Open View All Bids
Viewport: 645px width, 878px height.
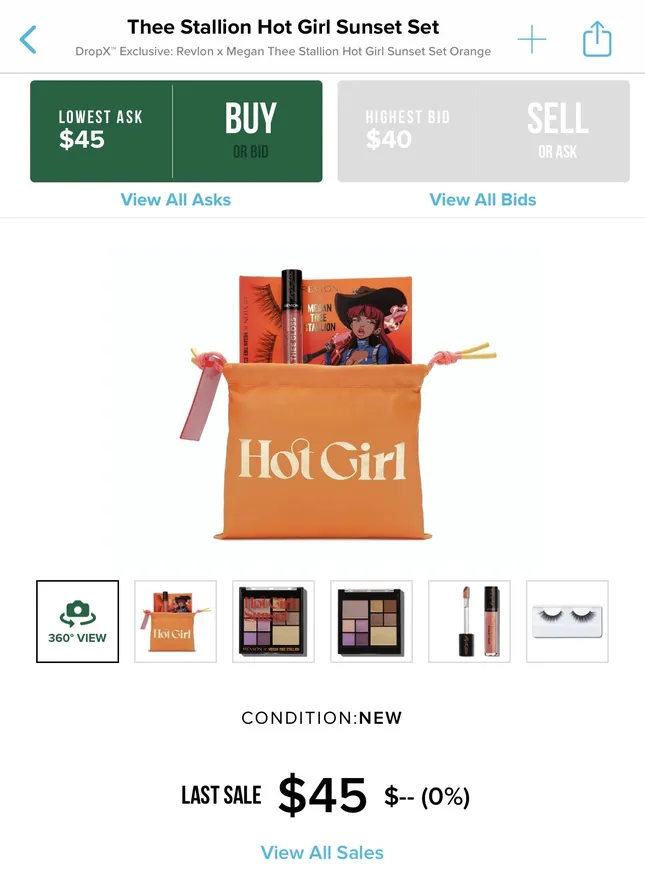tap(483, 200)
